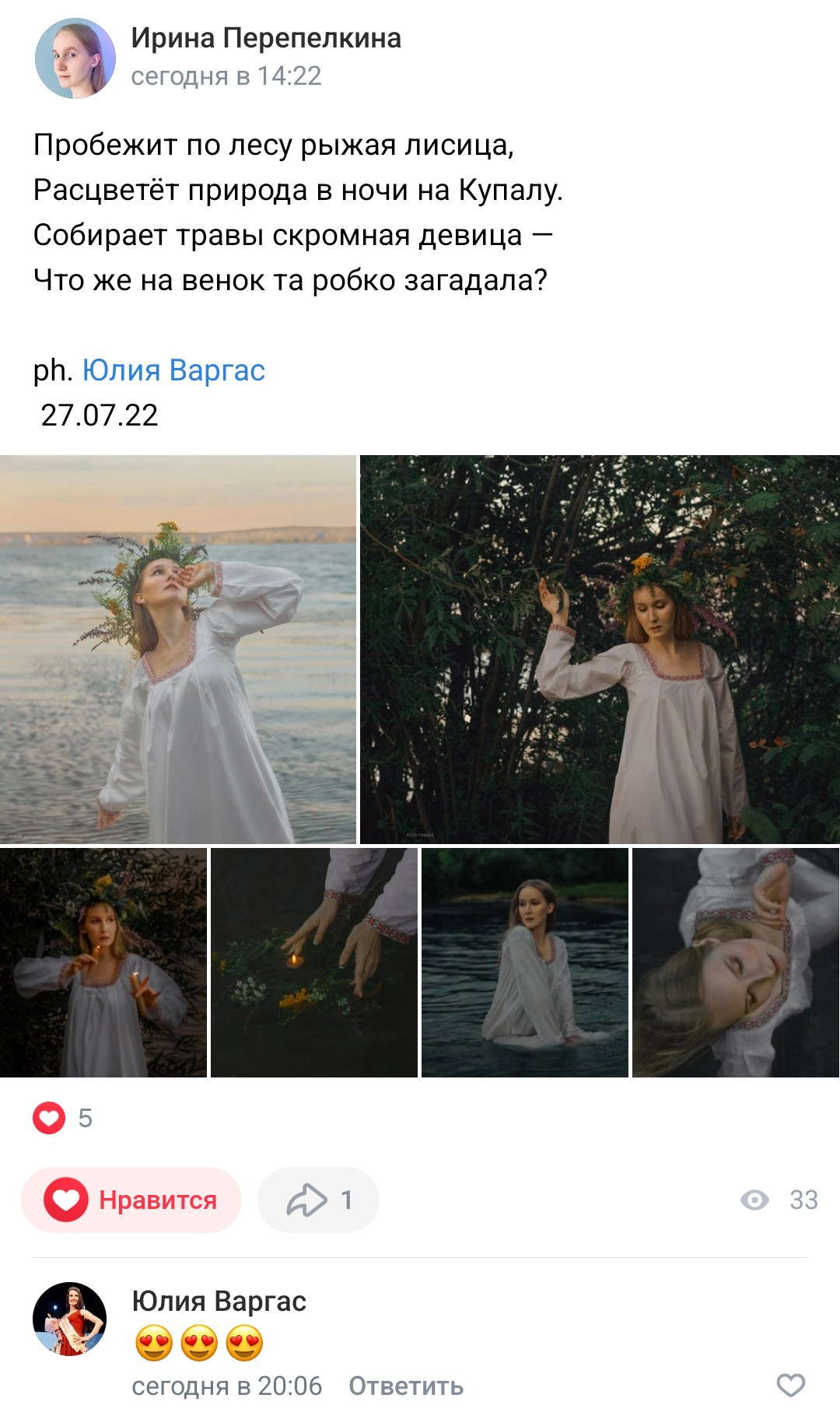Reply to Юлия Варгас's comment with Ответить
The image size is (840, 1419).
point(405,1386)
